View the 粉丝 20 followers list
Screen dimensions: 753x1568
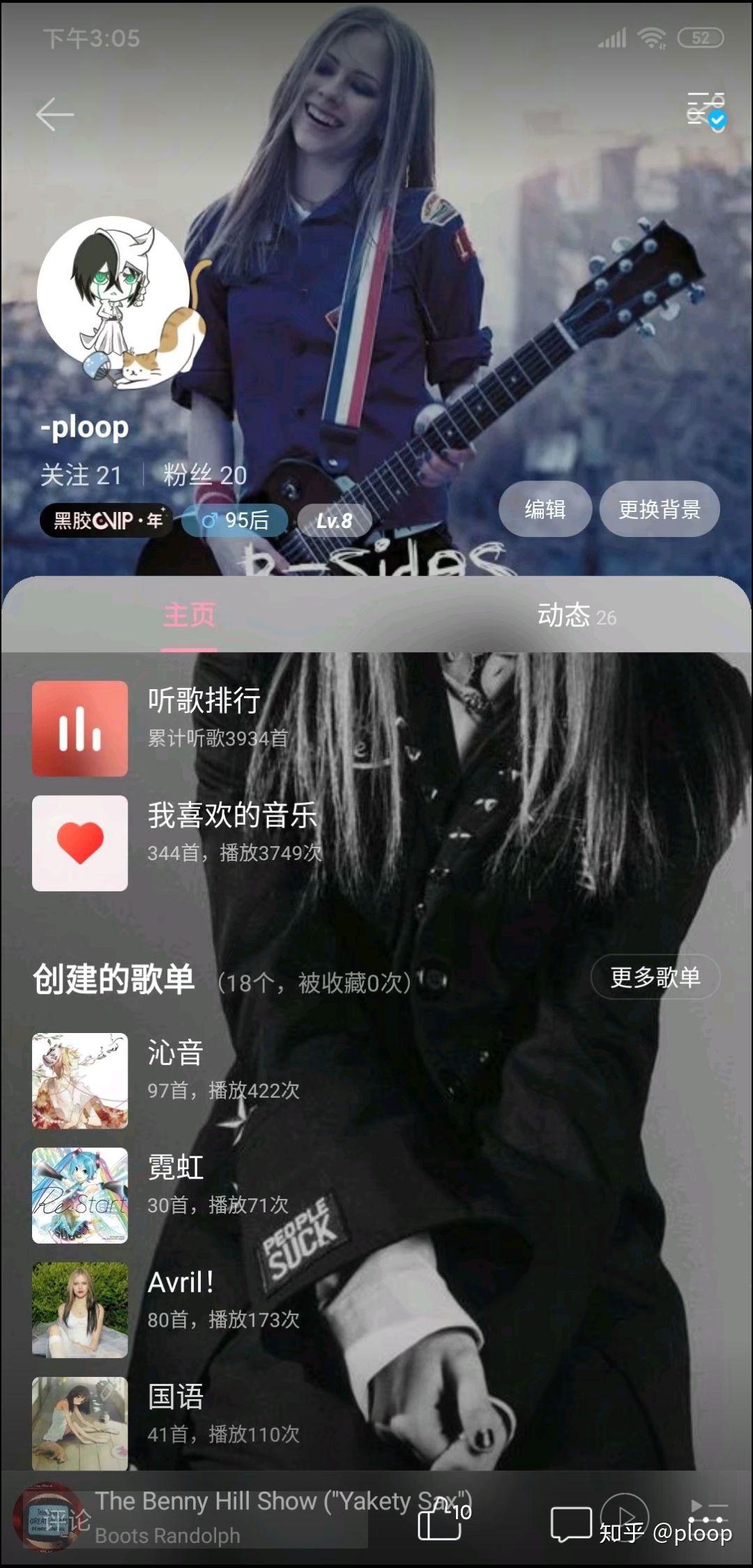coord(205,475)
